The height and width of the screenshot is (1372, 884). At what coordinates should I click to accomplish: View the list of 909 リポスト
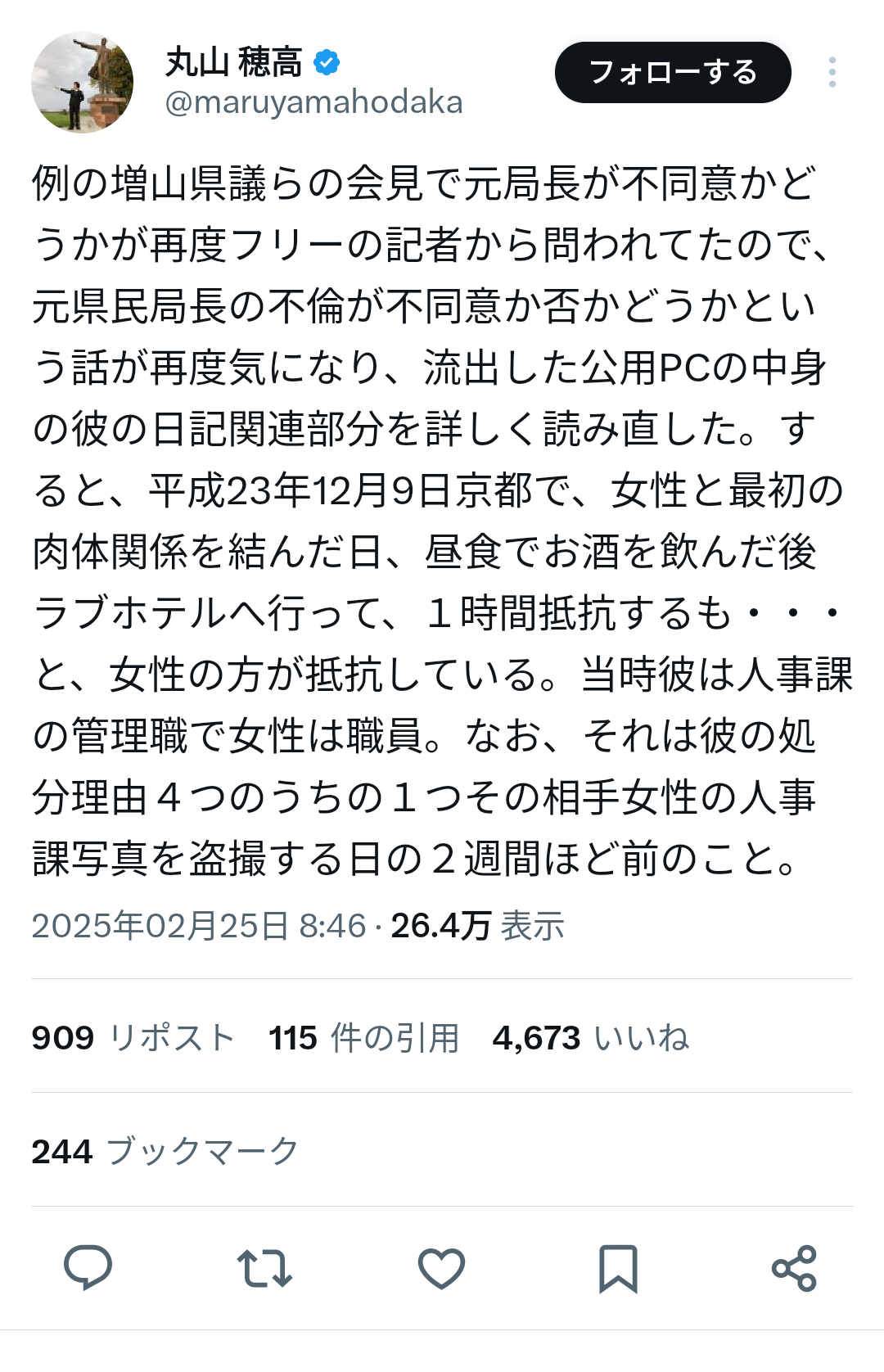pos(133,1038)
